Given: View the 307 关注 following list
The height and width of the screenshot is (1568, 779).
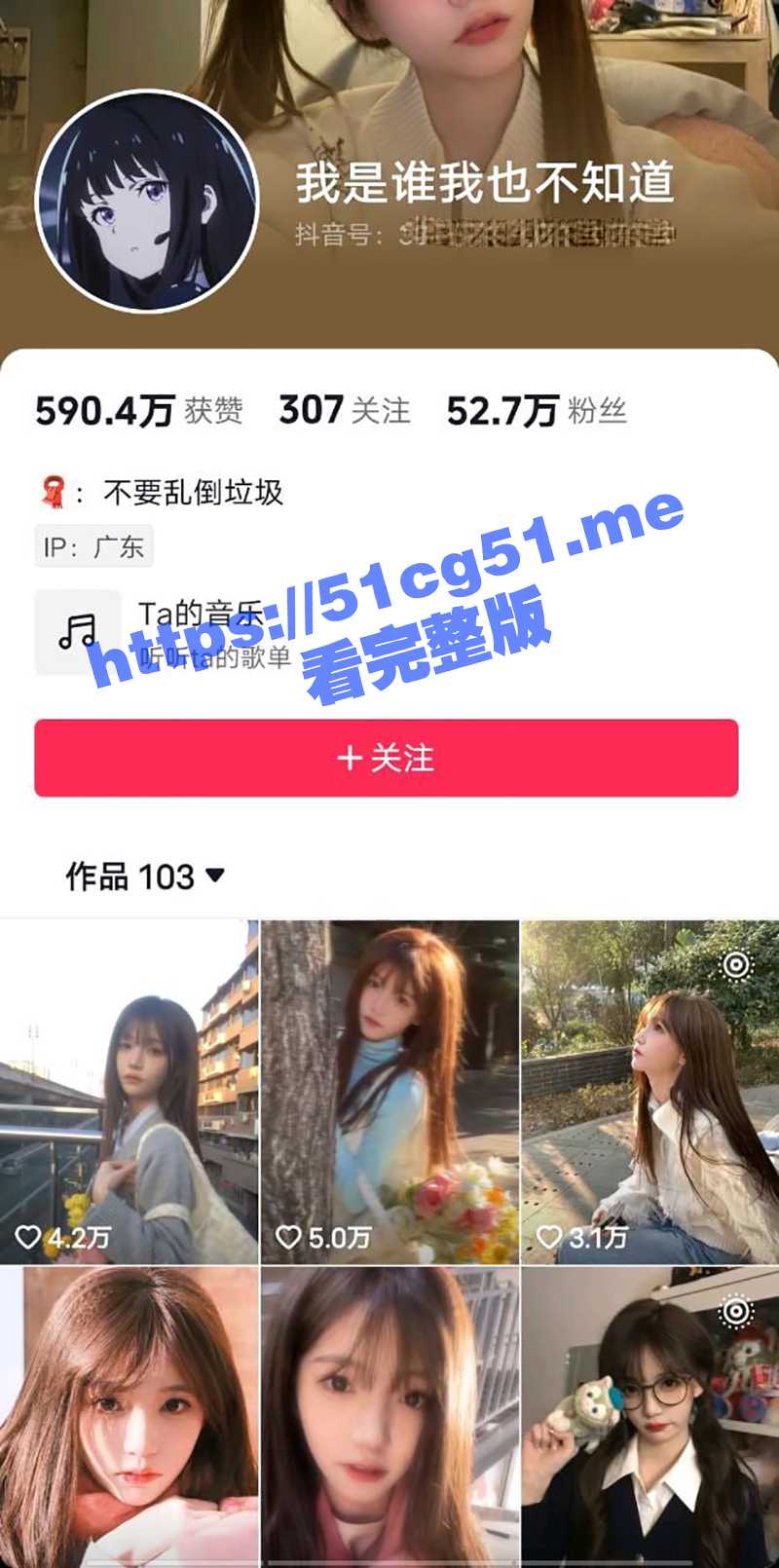Looking at the screenshot, I should (x=345, y=411).
